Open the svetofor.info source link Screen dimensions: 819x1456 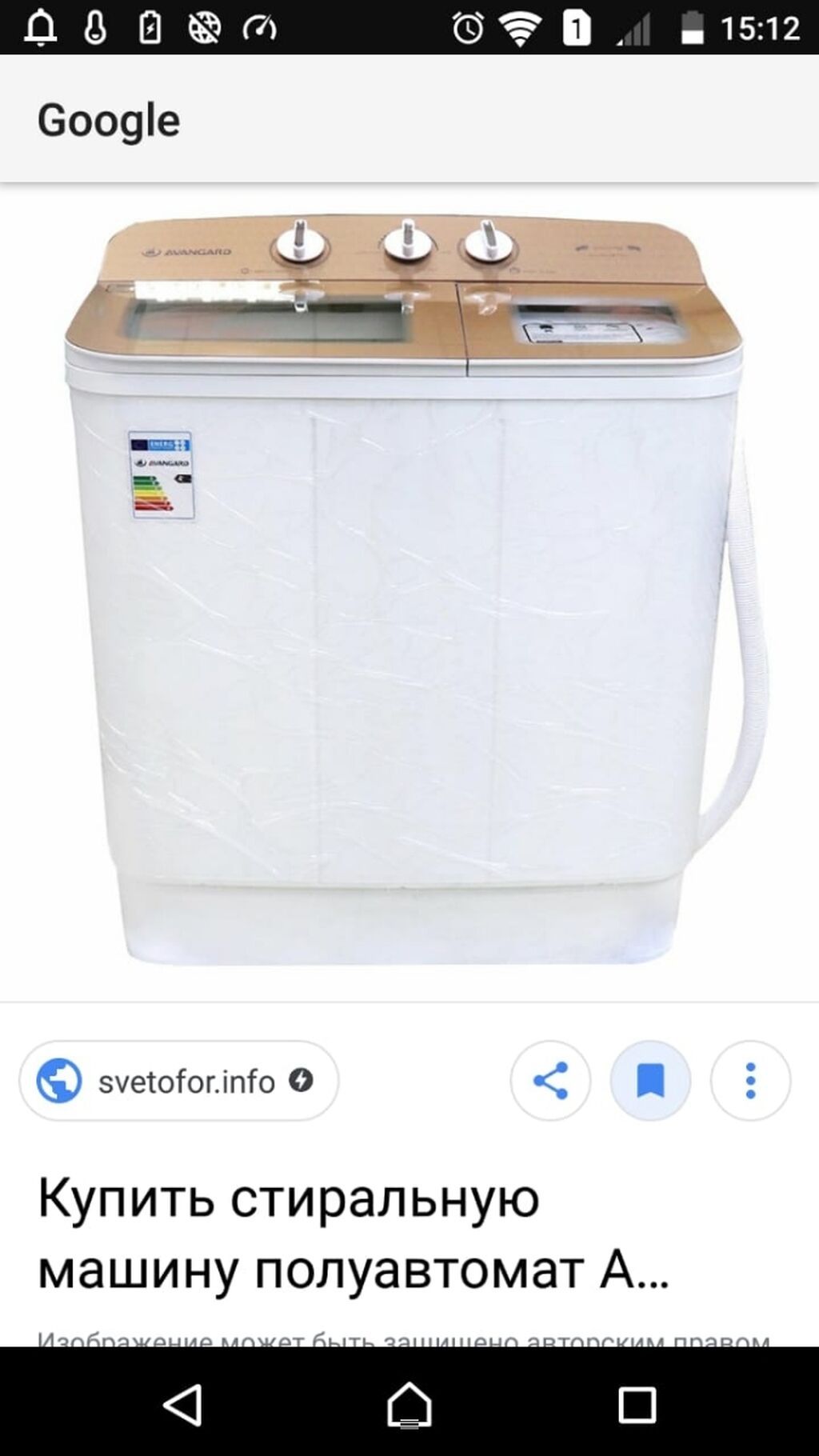[178, 1081]
